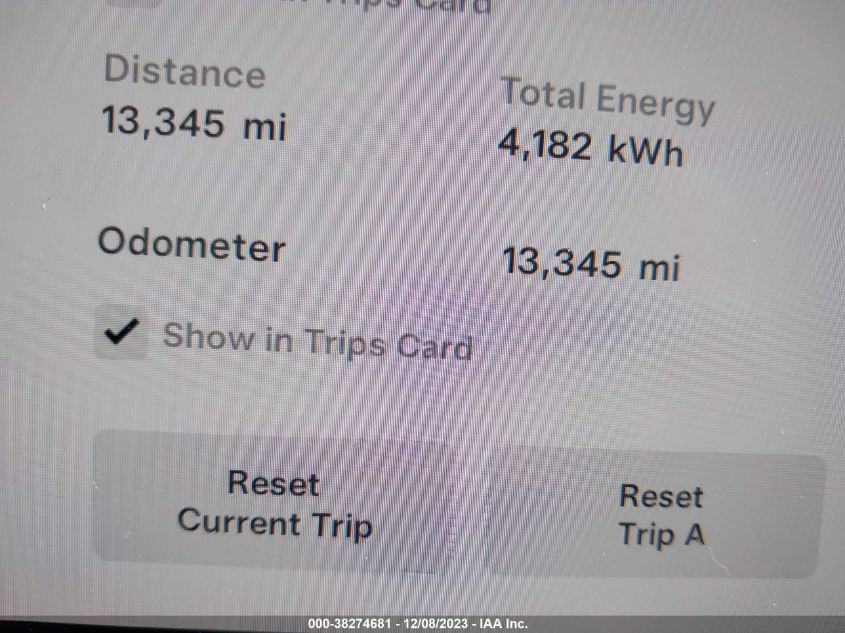Reset Trip A
The image size is (845, 633).
pos(660,514)
